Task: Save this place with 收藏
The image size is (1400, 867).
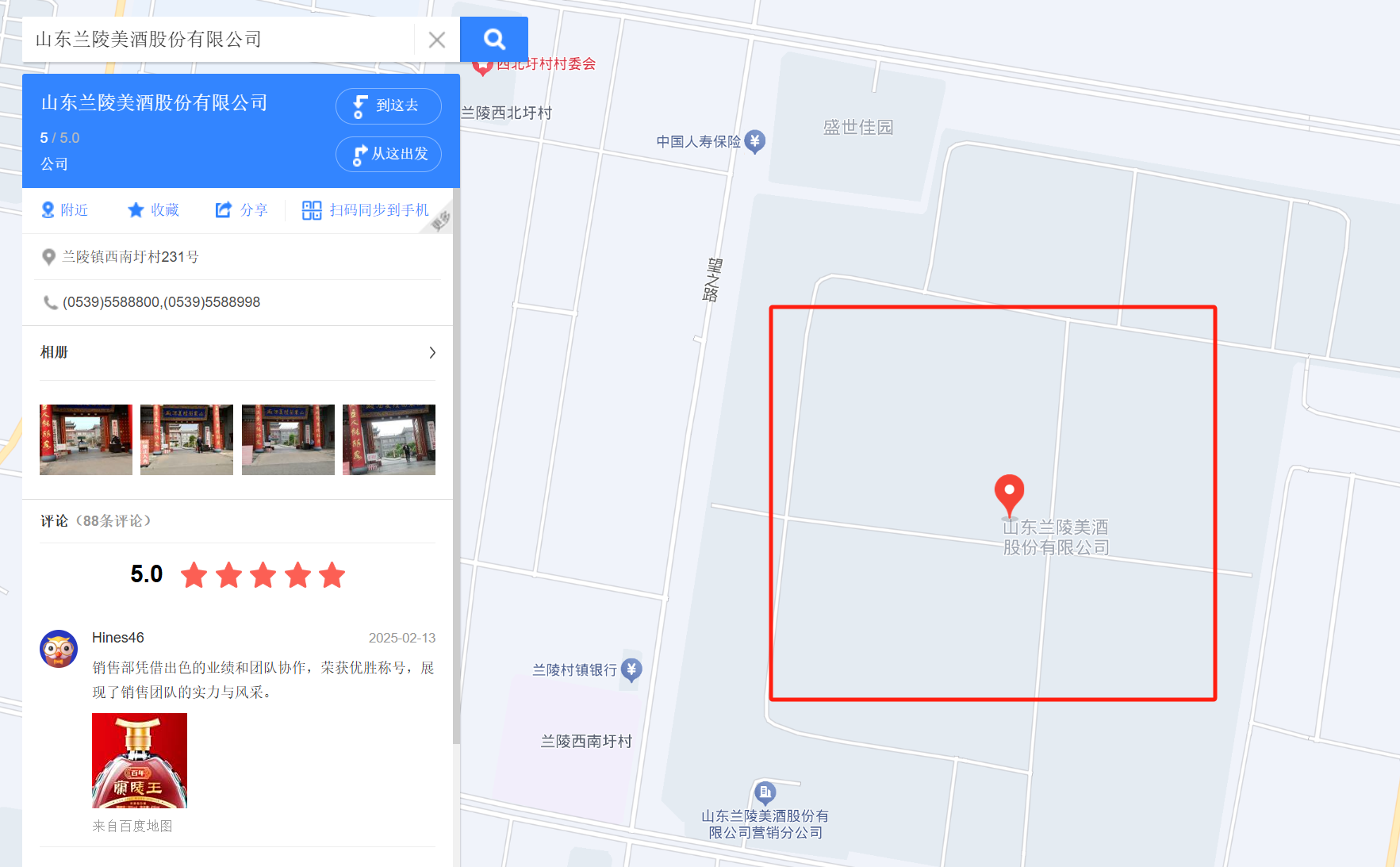Action: [x=153, y=210]
